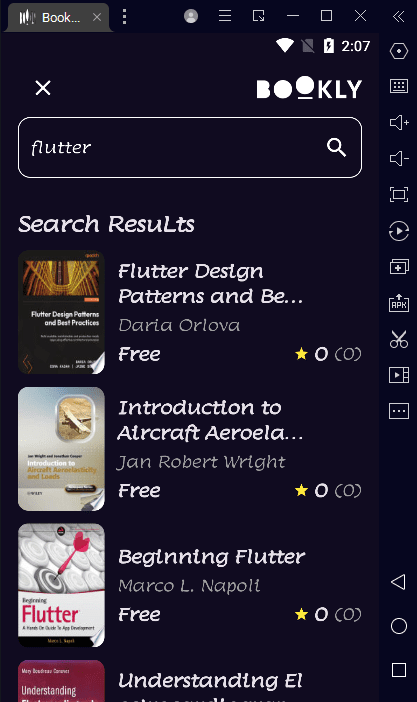Viewport: 417px width, 702px height.
Task: Take a screenshot with the scissors icon
Action: 399,339
